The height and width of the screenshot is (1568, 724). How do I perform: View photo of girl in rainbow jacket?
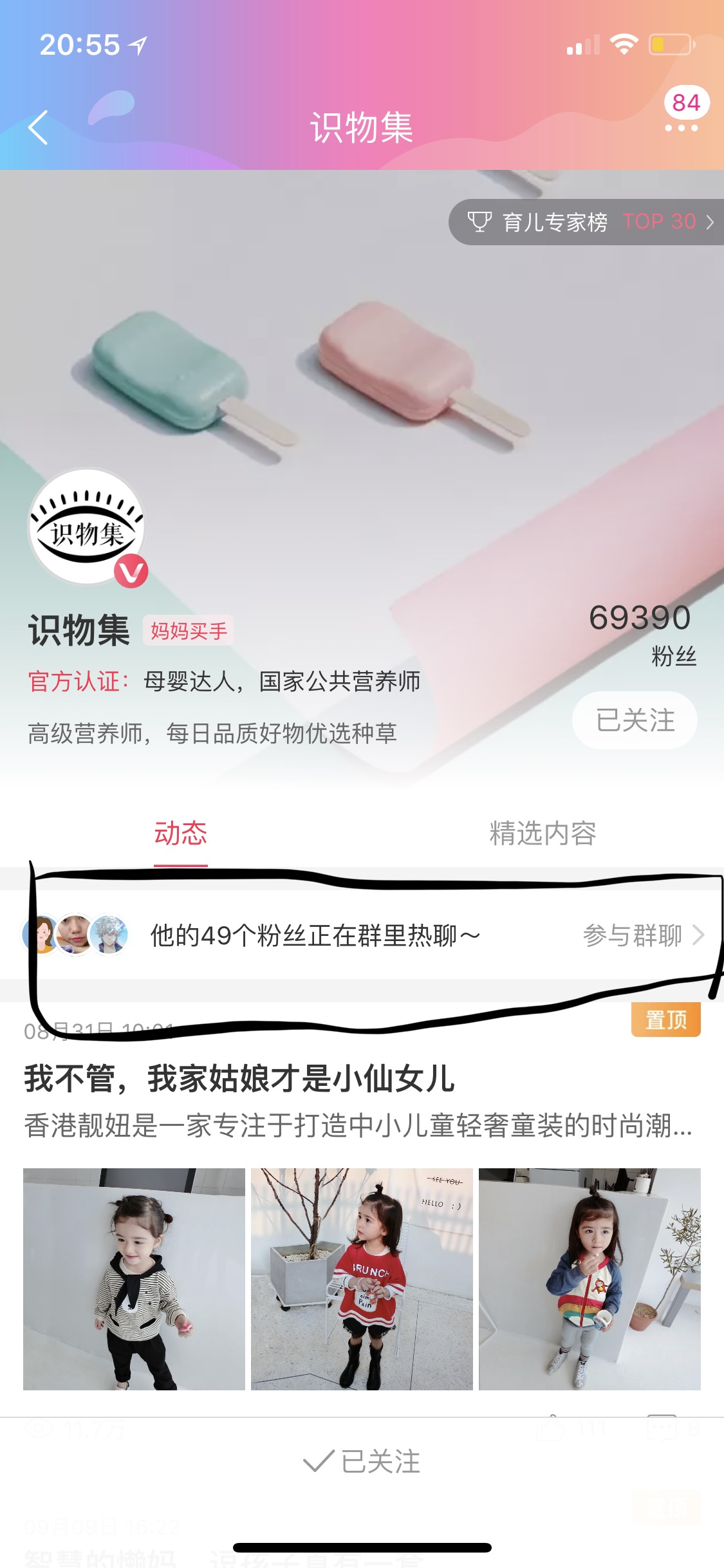(x=589, y=1278)
